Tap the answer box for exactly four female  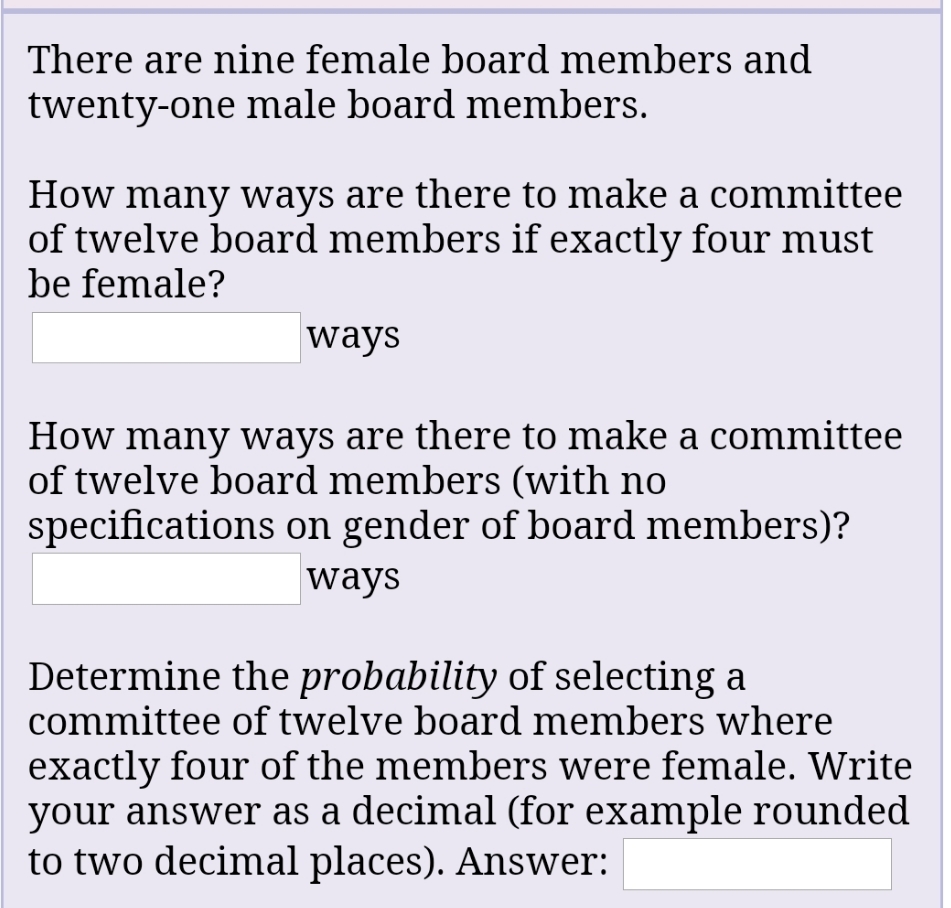pyautogui.click(x=166, y=338)
